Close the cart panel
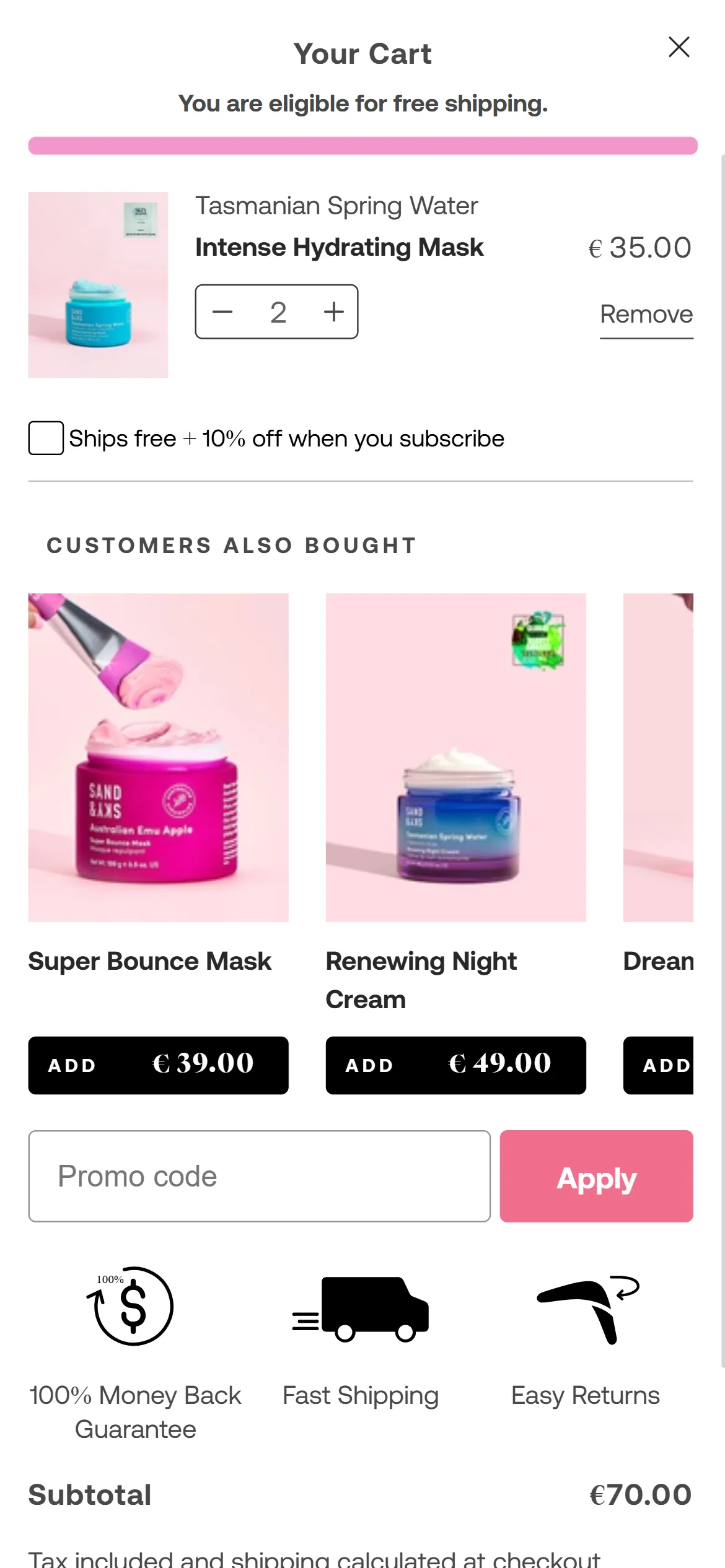Image resolution: width=725 pixels, height=1568 pixels. tap(679, 47)
